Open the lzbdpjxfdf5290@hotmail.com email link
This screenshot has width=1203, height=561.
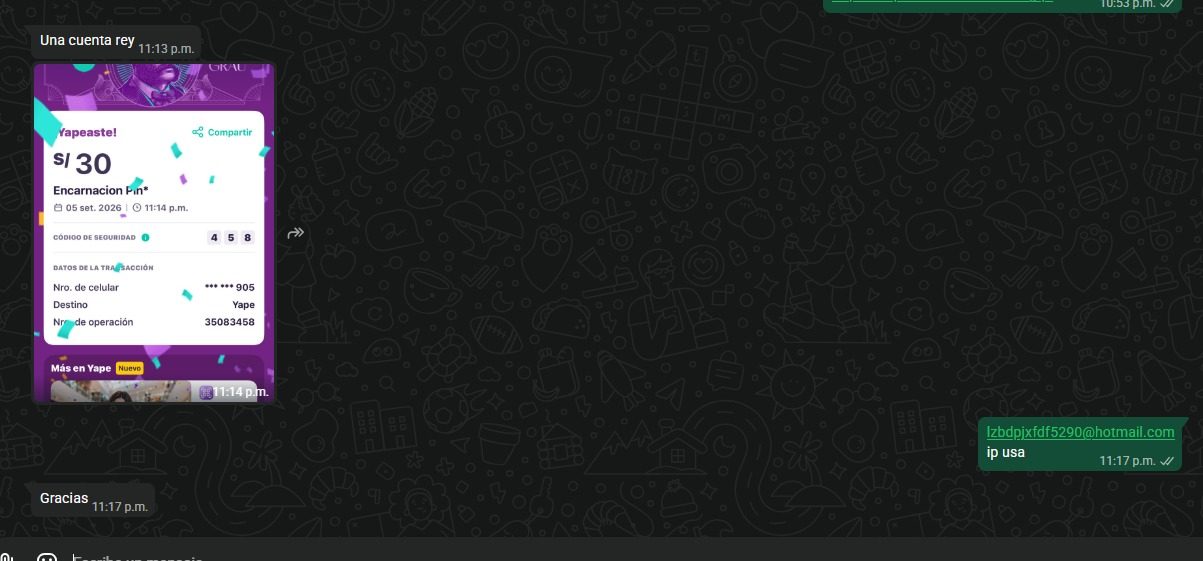[1080, 432]
